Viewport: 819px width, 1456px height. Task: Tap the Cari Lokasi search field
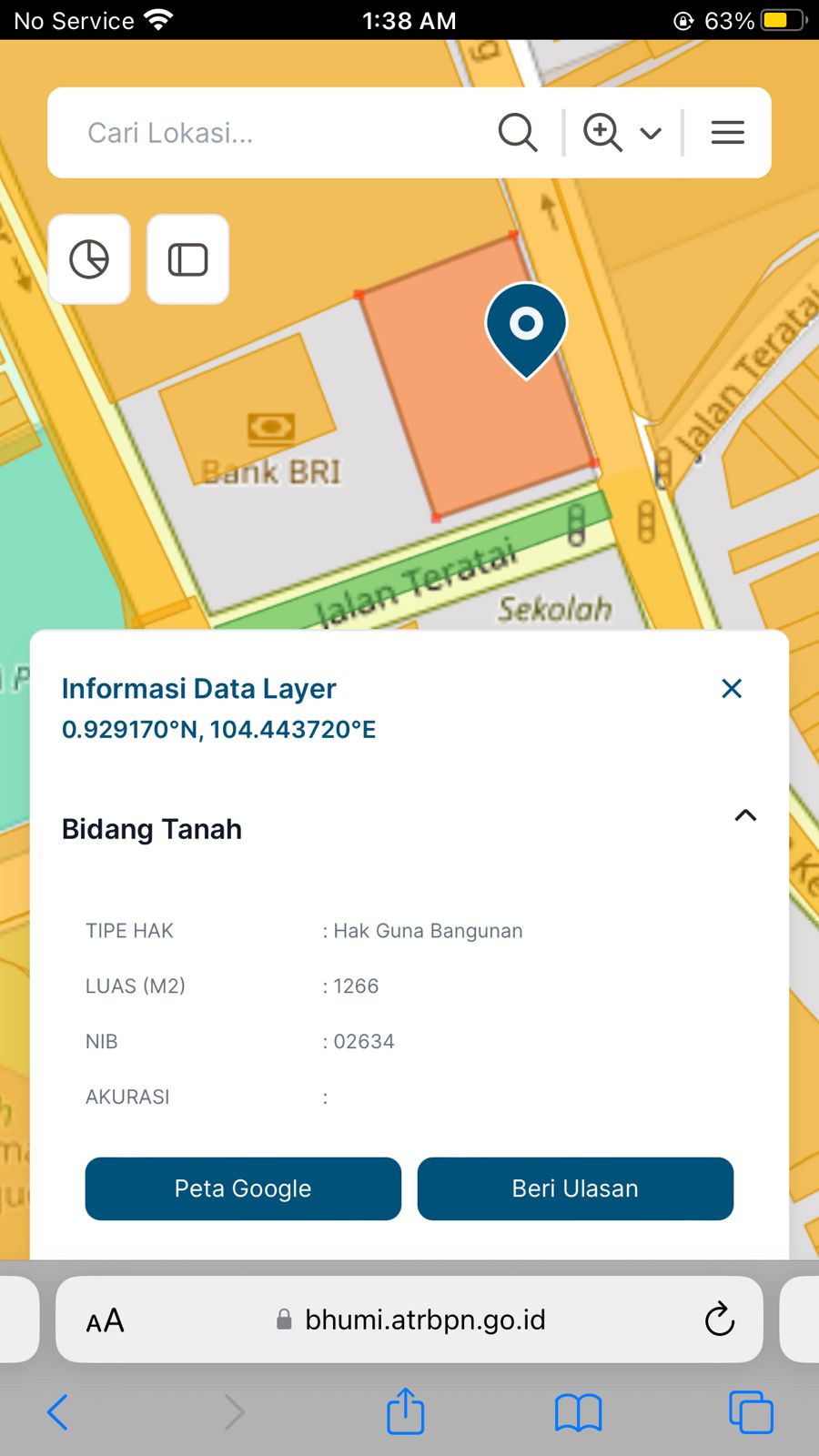(x=273, y=133)
